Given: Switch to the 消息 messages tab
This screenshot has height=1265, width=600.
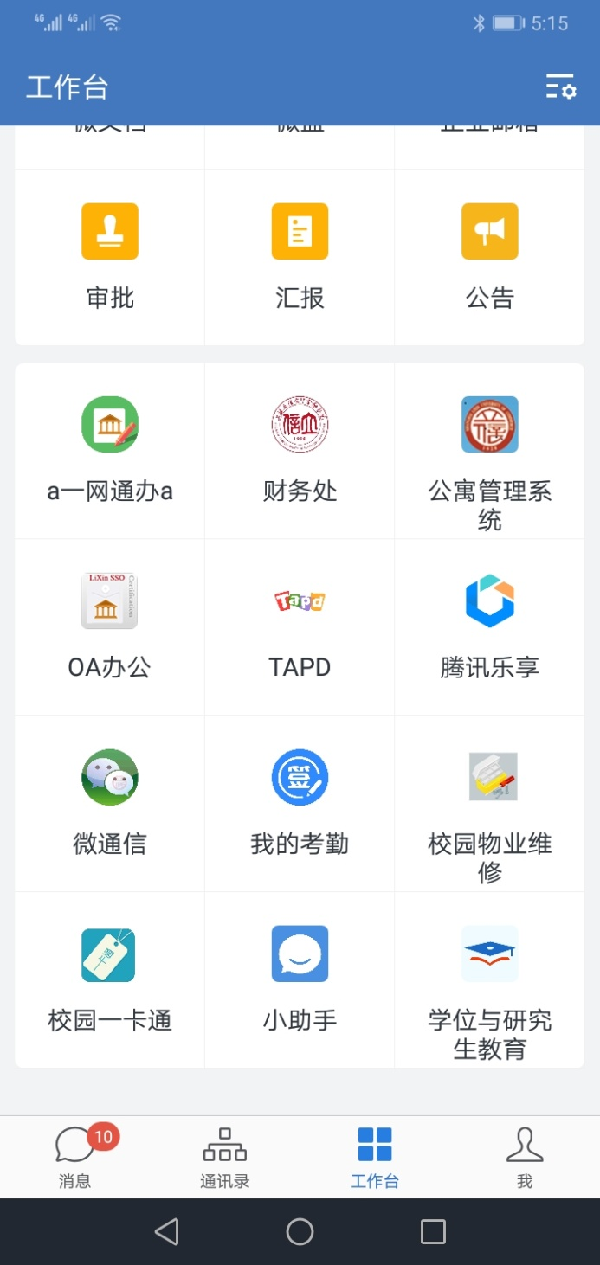Looking at the screenshot, I should 75,1156.
